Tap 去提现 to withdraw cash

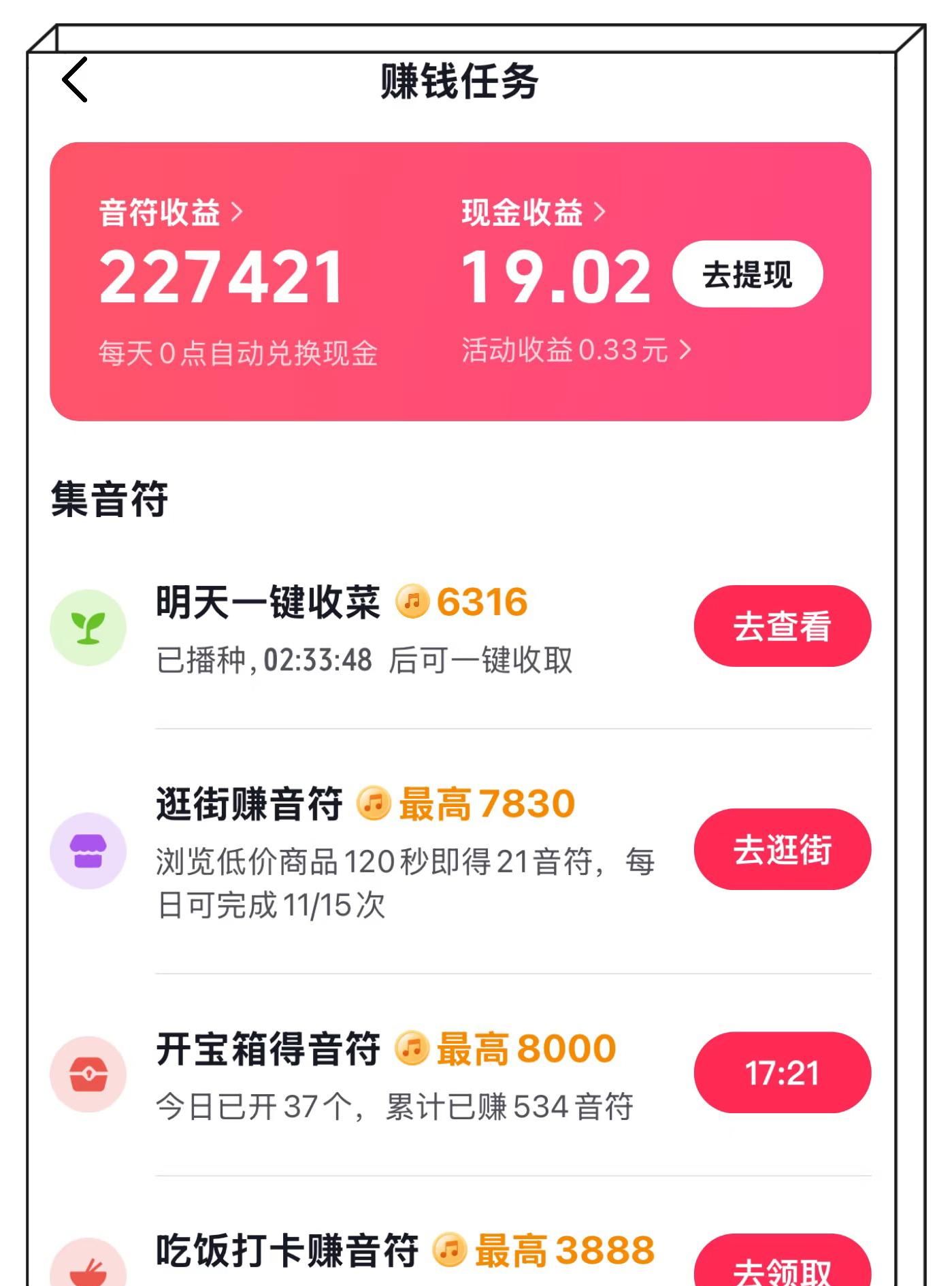[747, 274]
